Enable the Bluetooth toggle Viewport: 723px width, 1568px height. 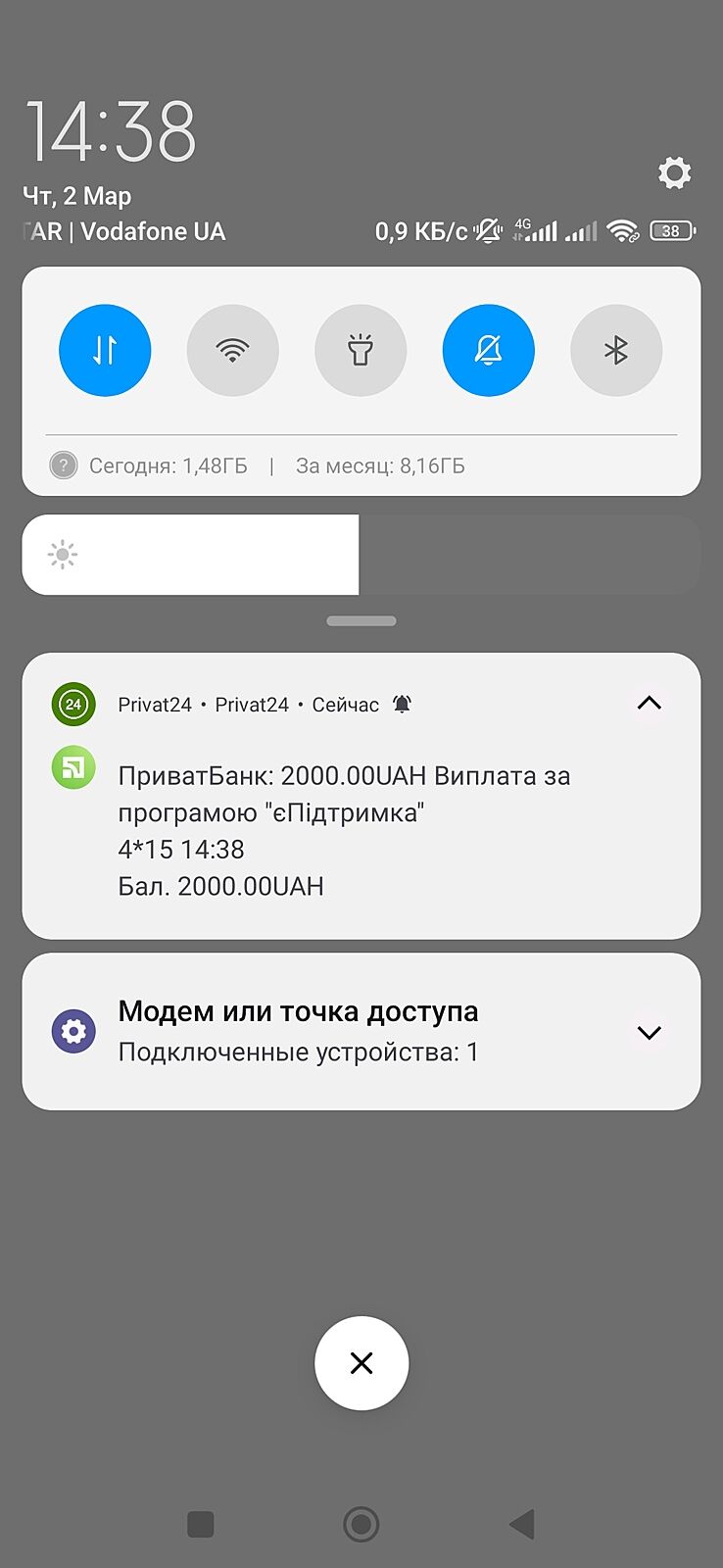(x=615, y=350)
